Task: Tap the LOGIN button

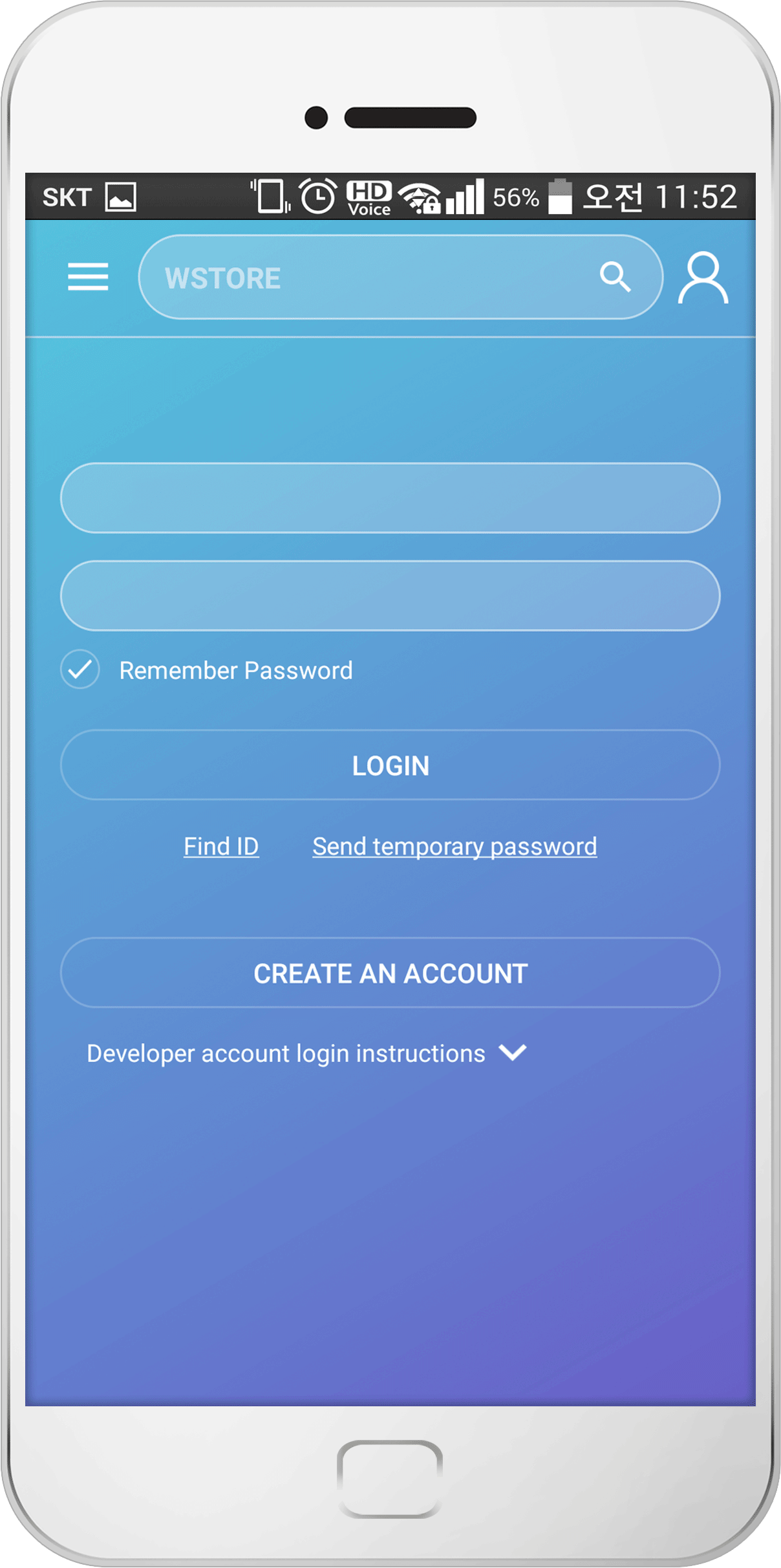Action: pos(390,765)
